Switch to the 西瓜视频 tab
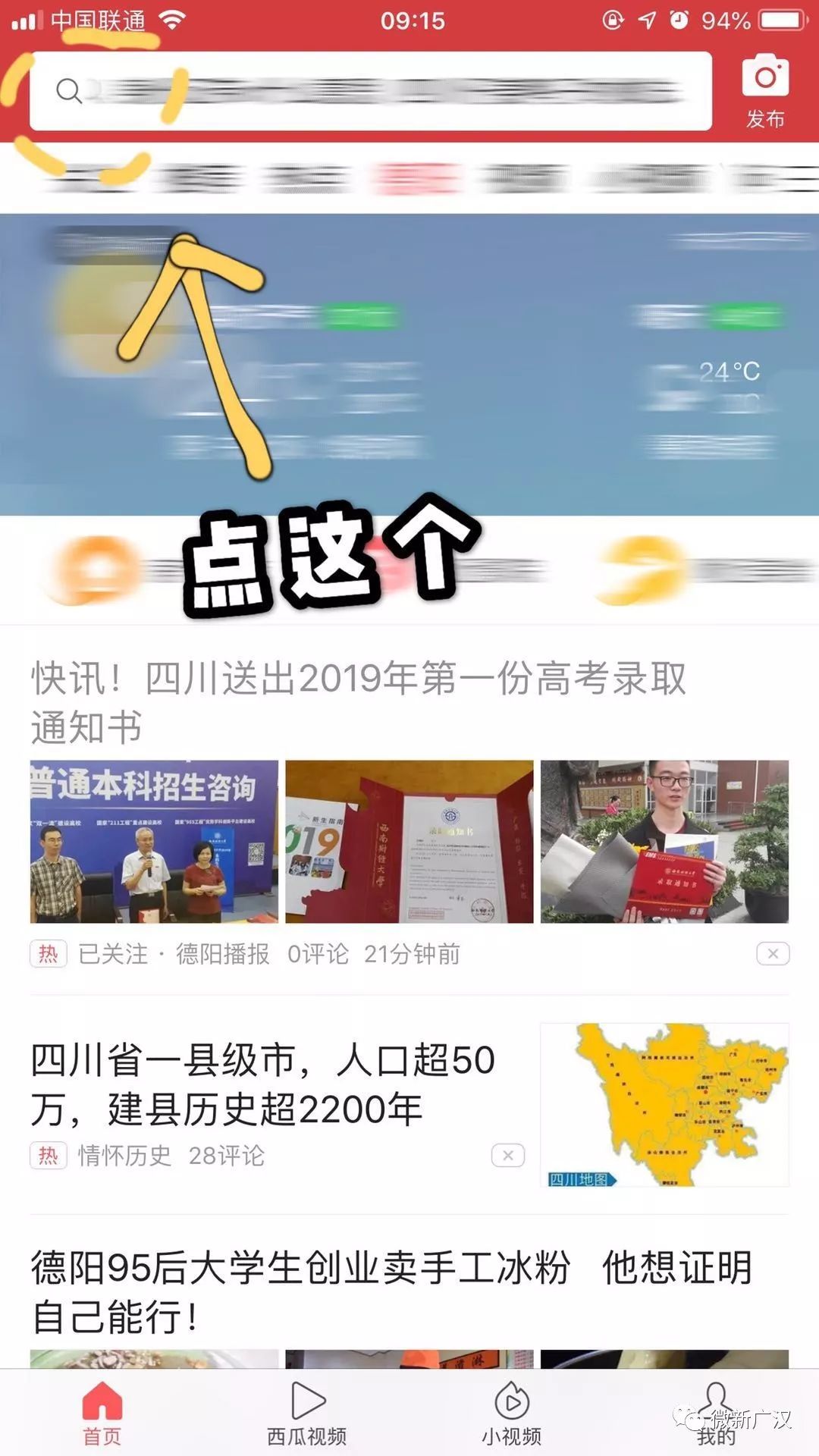This screenshot has height=1456, width=819. 307,1414
